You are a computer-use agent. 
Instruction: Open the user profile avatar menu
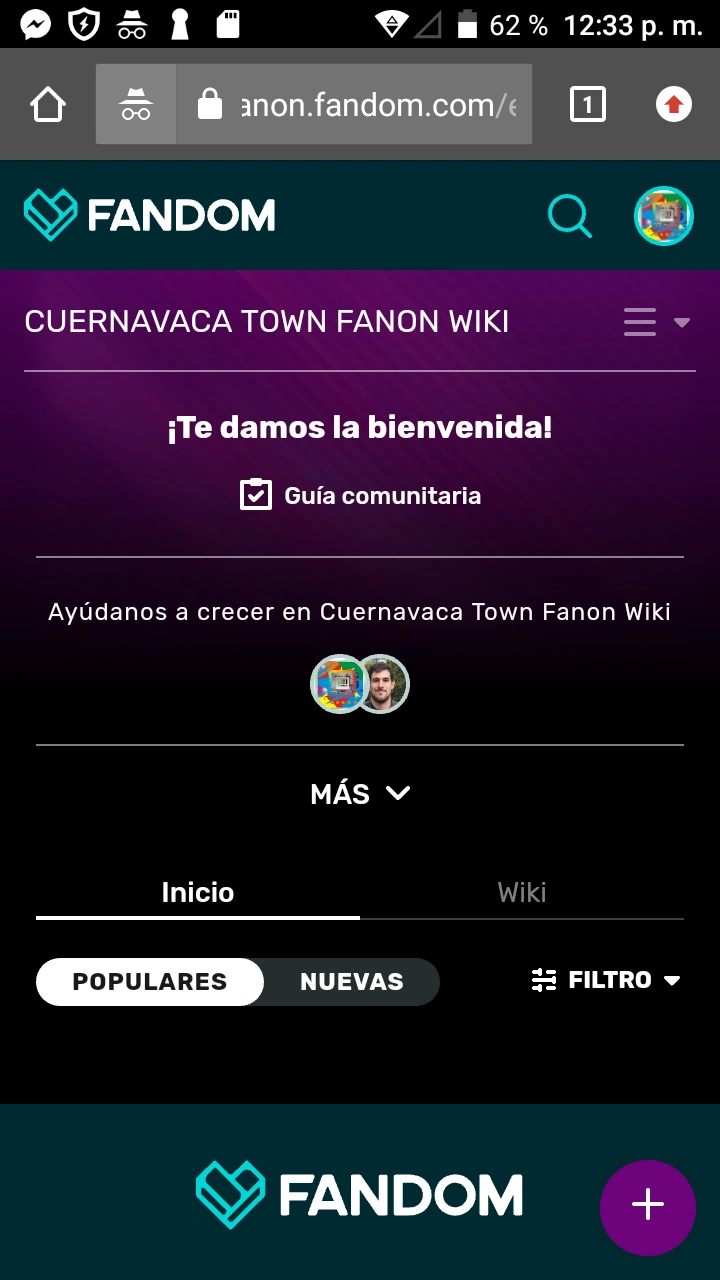coord(664,216)
